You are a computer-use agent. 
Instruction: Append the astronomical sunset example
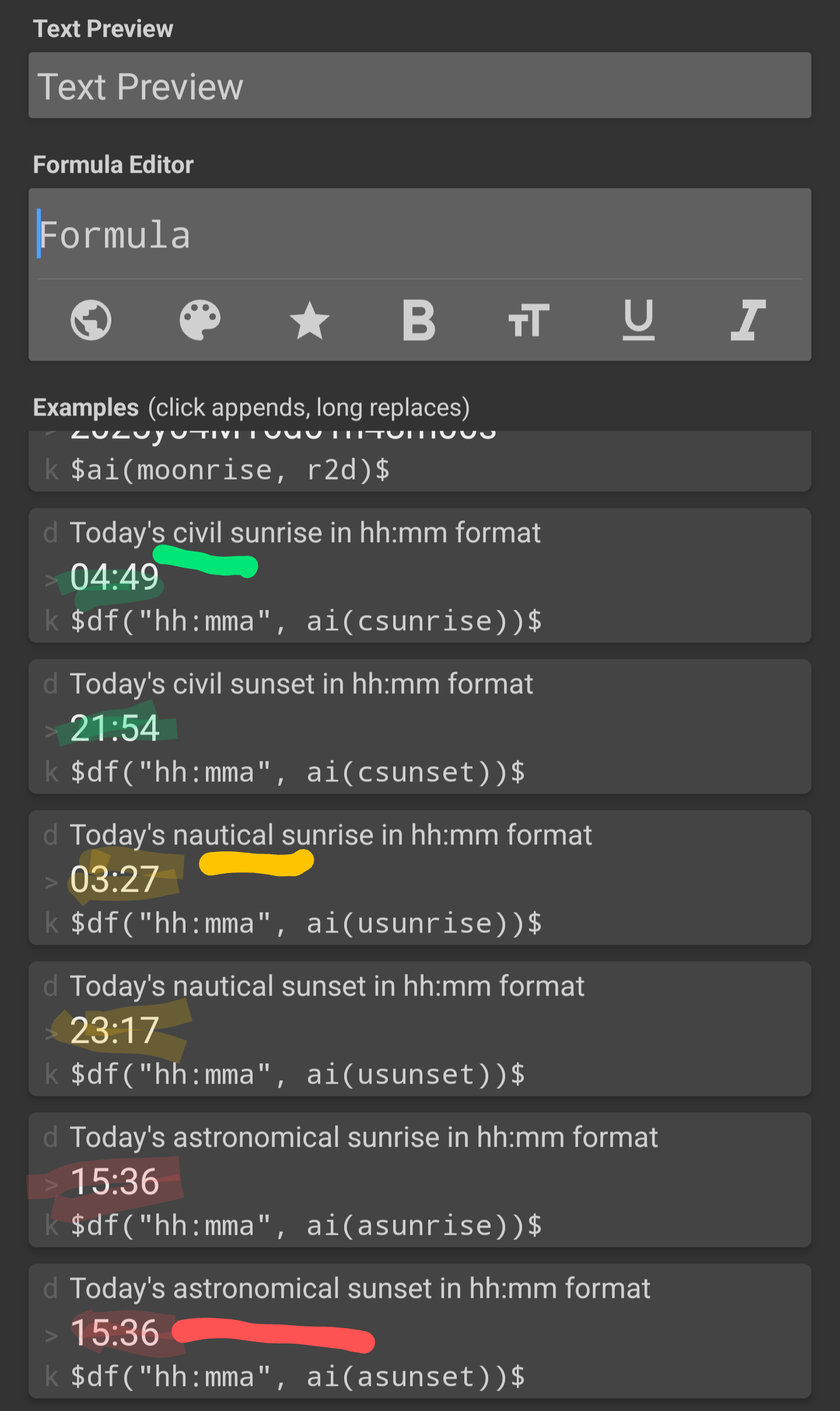click(420, 1331)
